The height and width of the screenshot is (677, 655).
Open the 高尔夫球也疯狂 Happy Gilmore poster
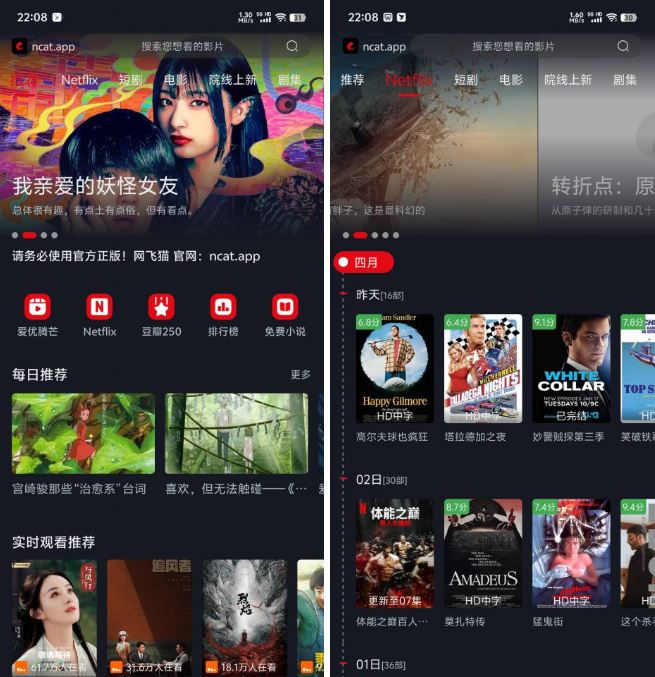395,369
